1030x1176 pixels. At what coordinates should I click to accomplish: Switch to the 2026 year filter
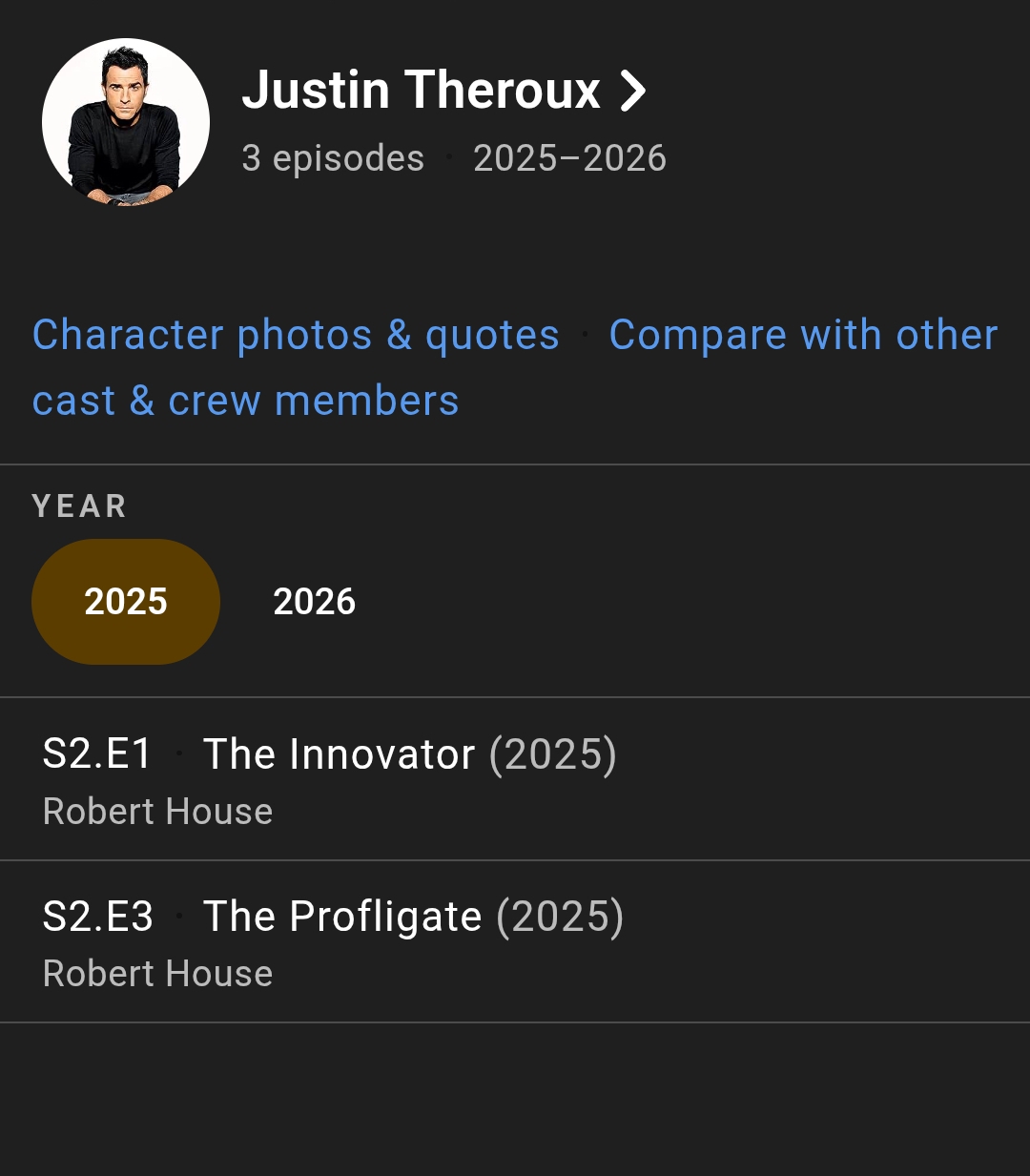(314, 602)
